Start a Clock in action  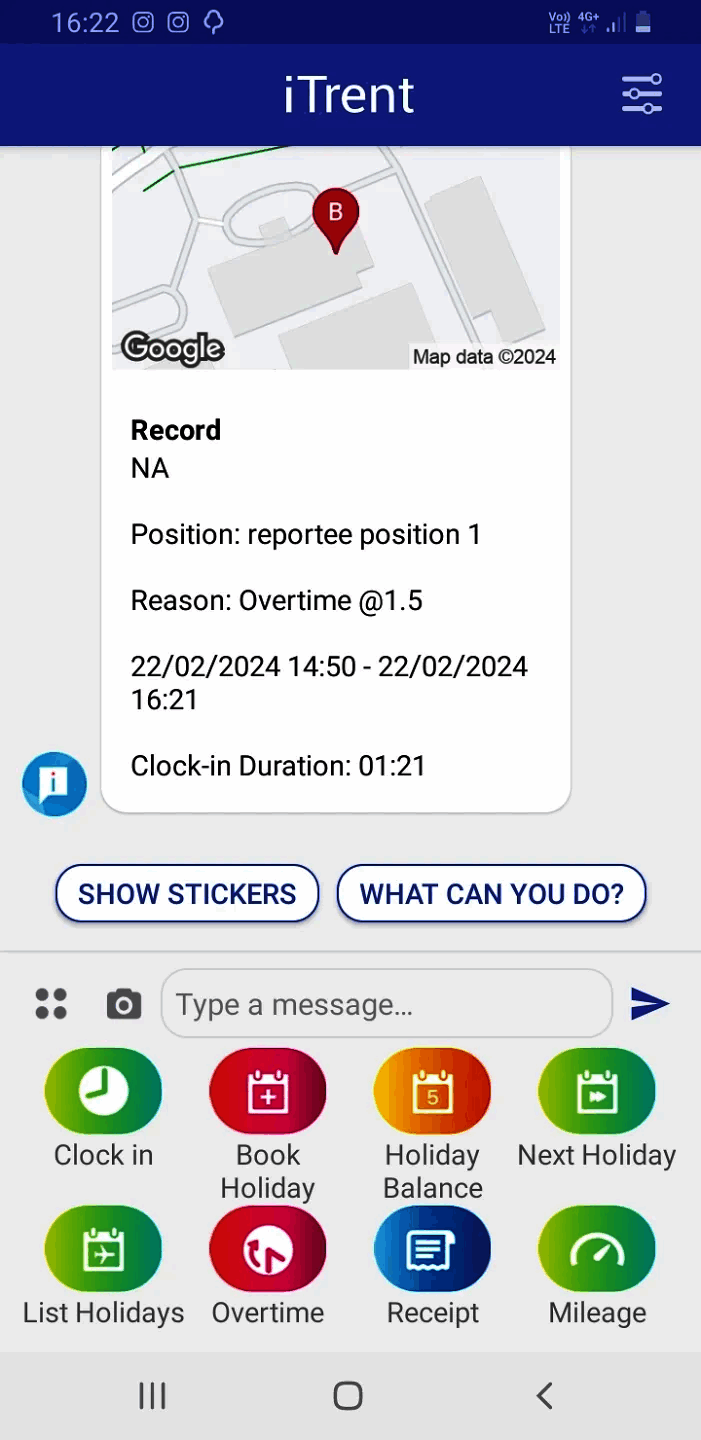point(103,1091)
